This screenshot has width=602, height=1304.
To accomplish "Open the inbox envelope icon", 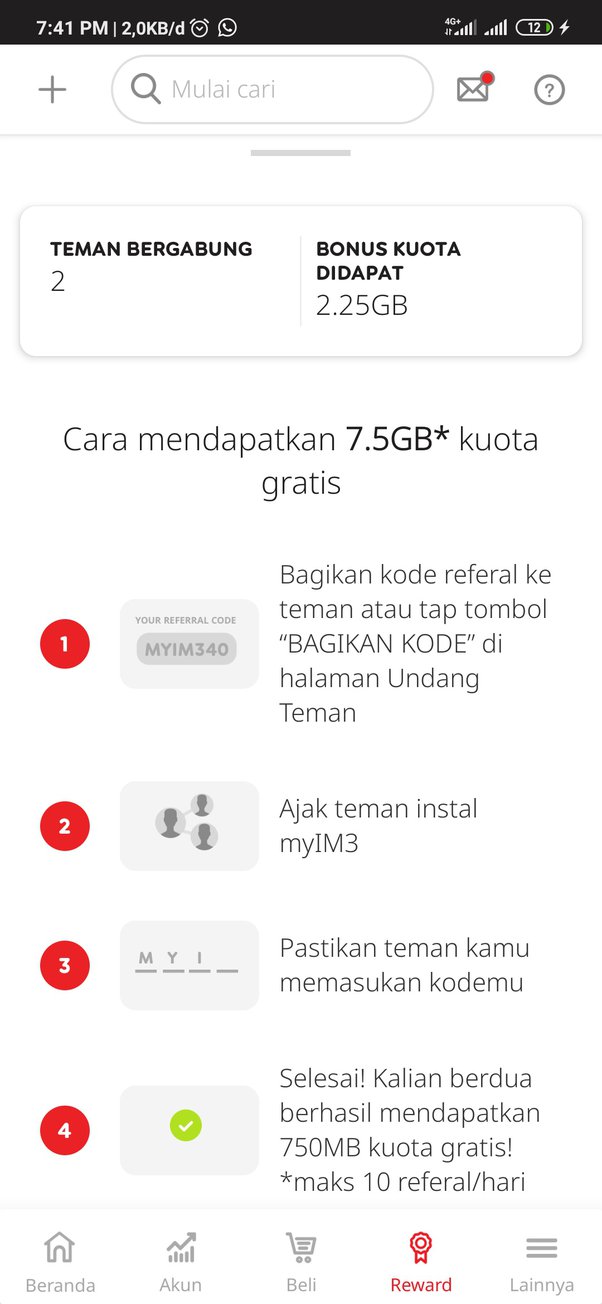I will (474, 88).
